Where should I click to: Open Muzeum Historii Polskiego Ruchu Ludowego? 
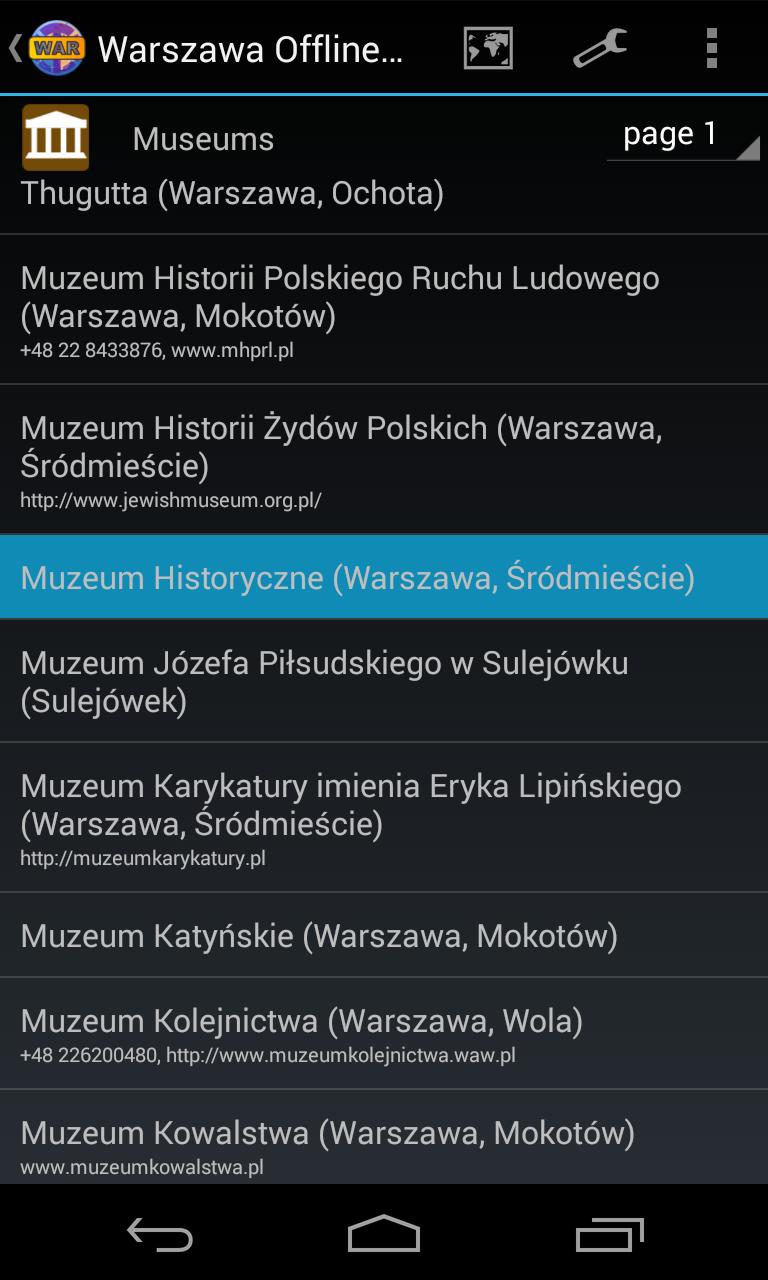tap(384, 310)
